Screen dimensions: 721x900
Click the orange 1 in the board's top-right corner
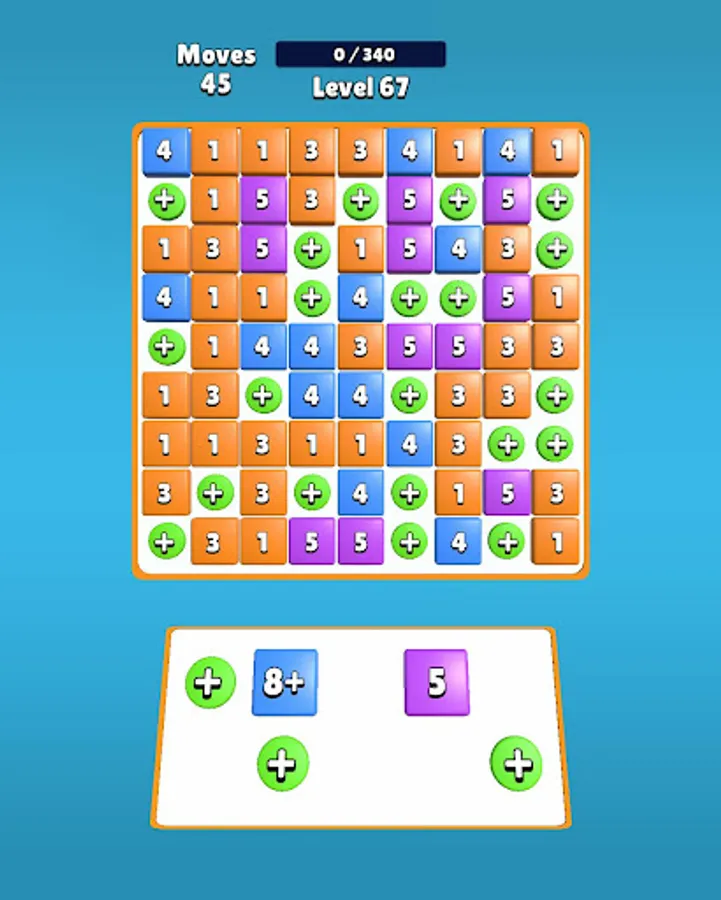[x=555, y=151]
